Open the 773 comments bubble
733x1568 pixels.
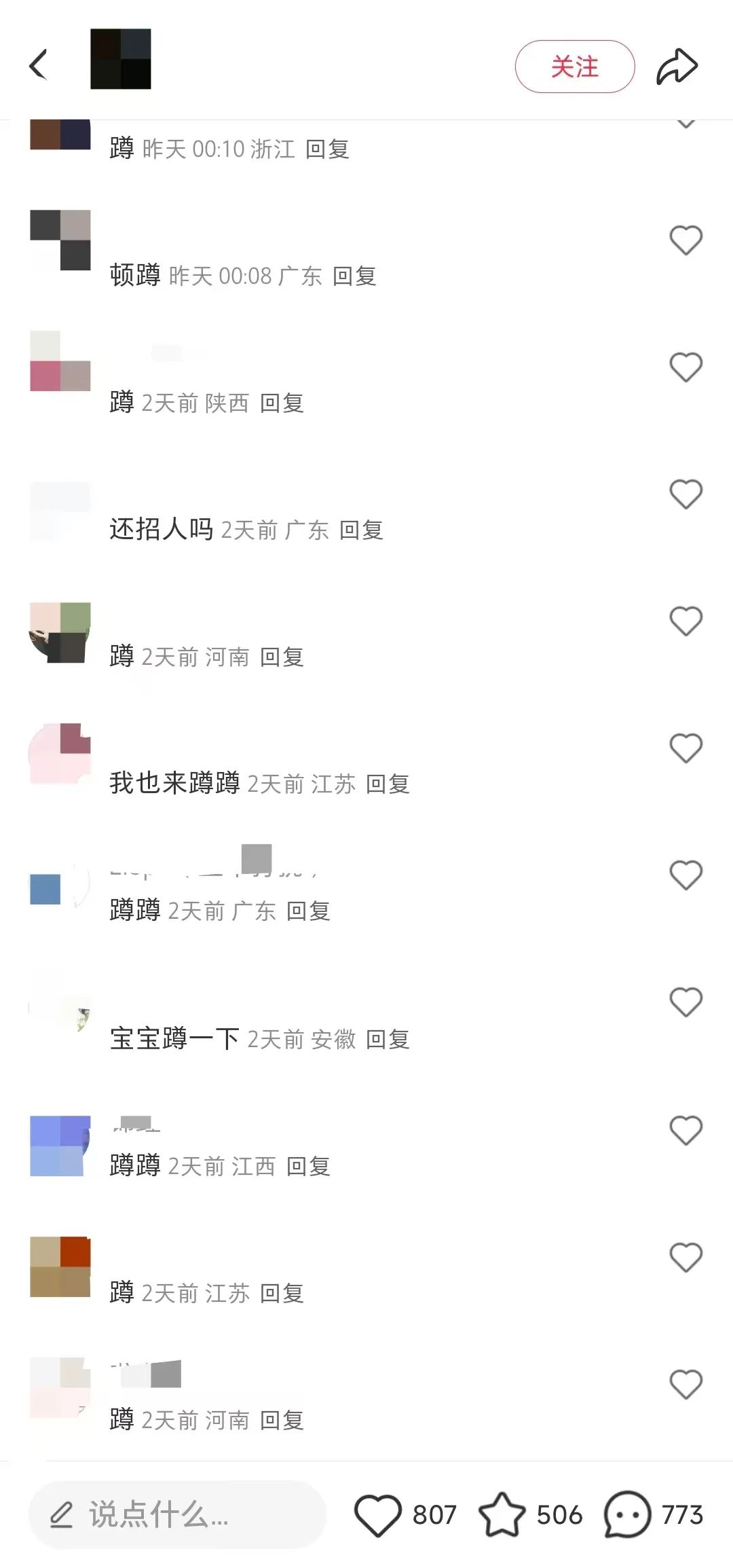627,1514
